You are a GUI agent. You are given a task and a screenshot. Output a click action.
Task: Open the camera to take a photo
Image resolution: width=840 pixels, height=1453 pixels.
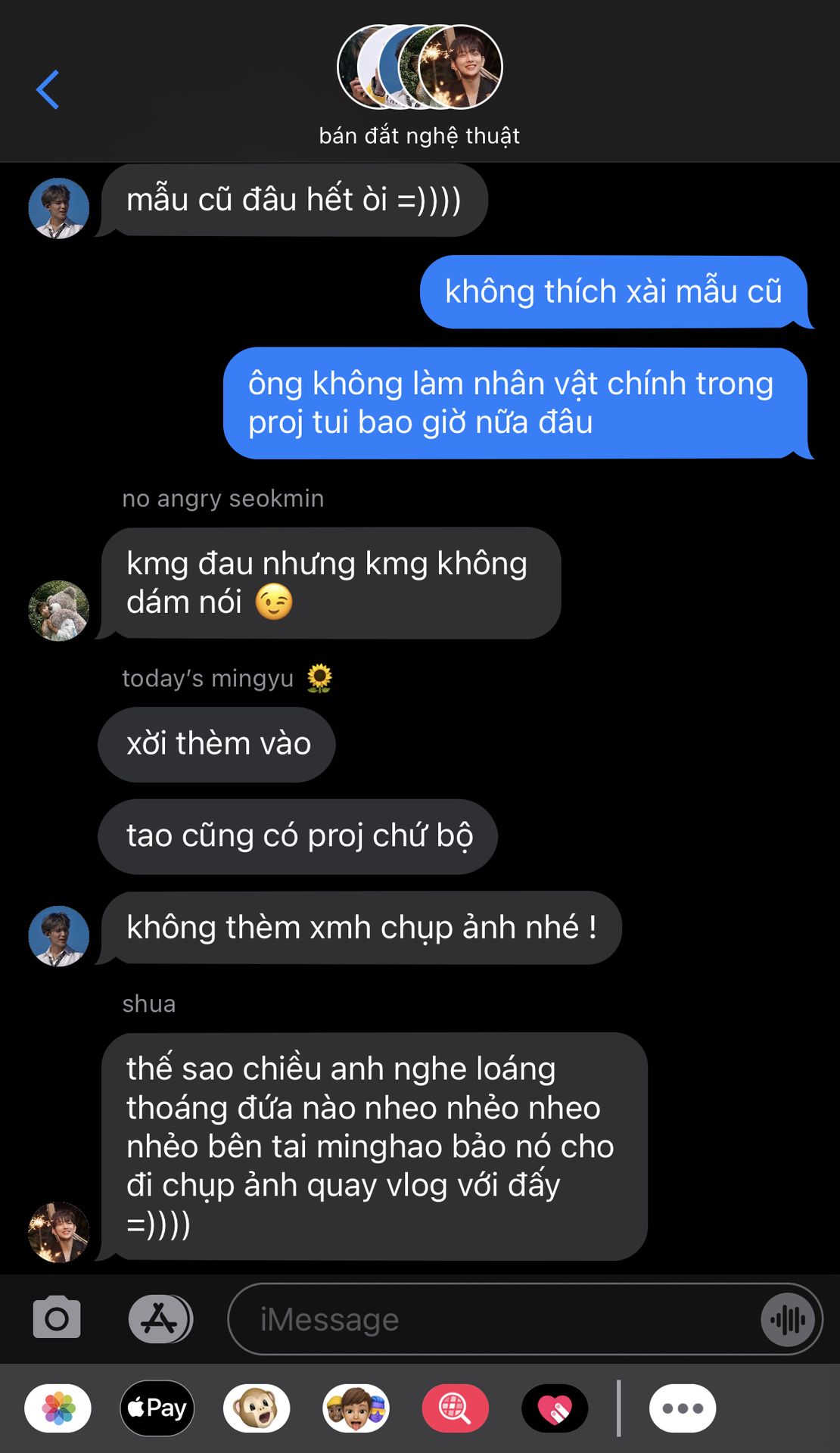pos(57,1318)
